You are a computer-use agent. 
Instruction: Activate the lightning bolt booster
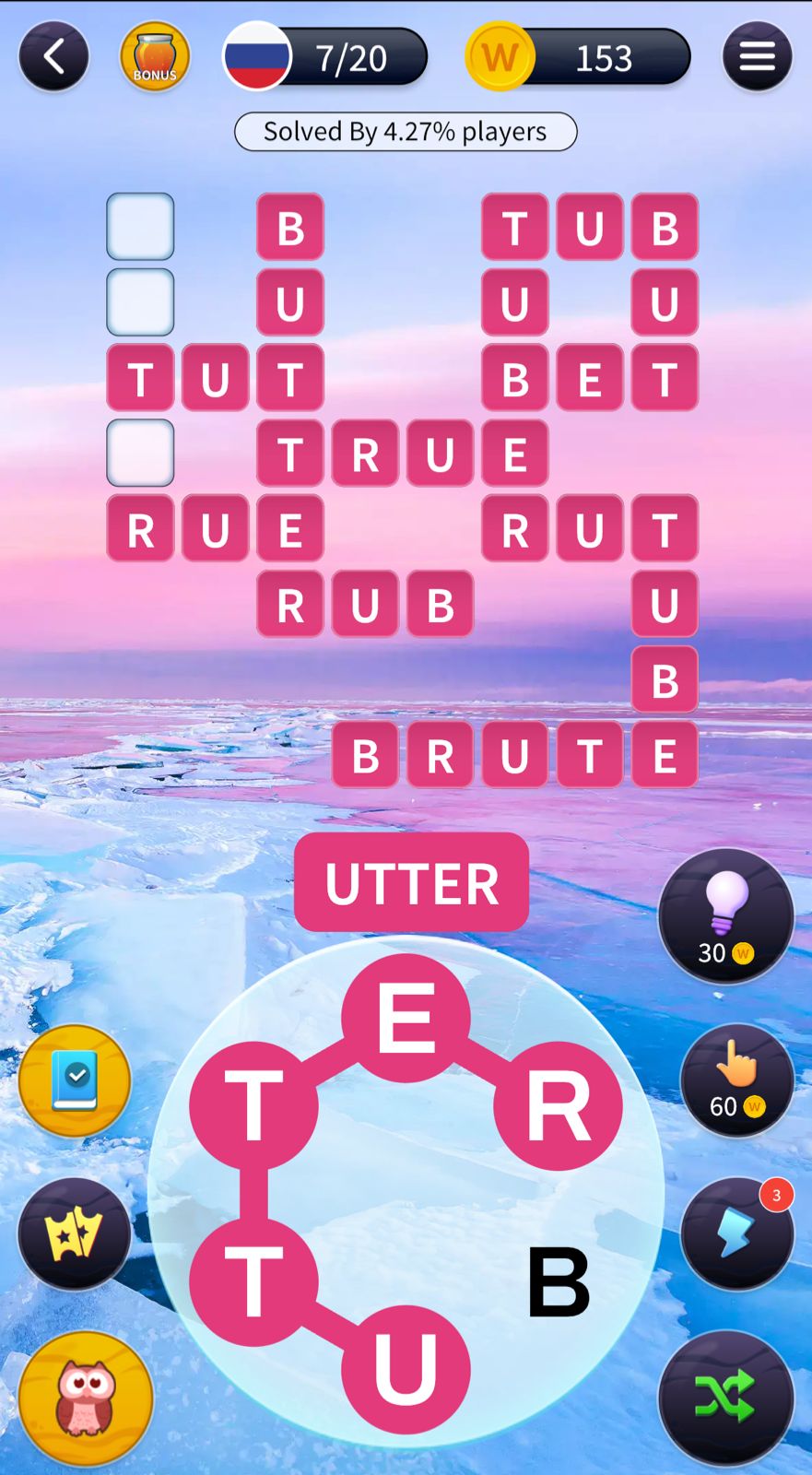tap(736, 1233)
